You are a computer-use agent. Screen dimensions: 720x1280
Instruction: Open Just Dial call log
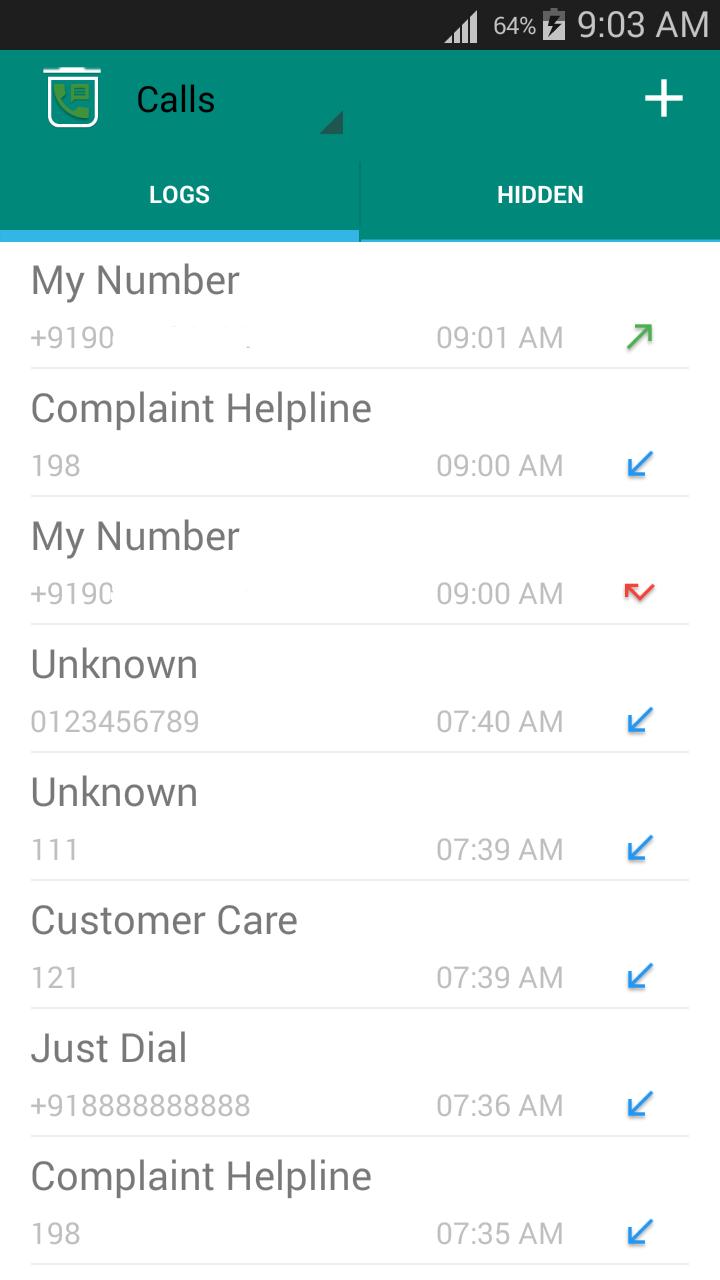point(360,1075)
